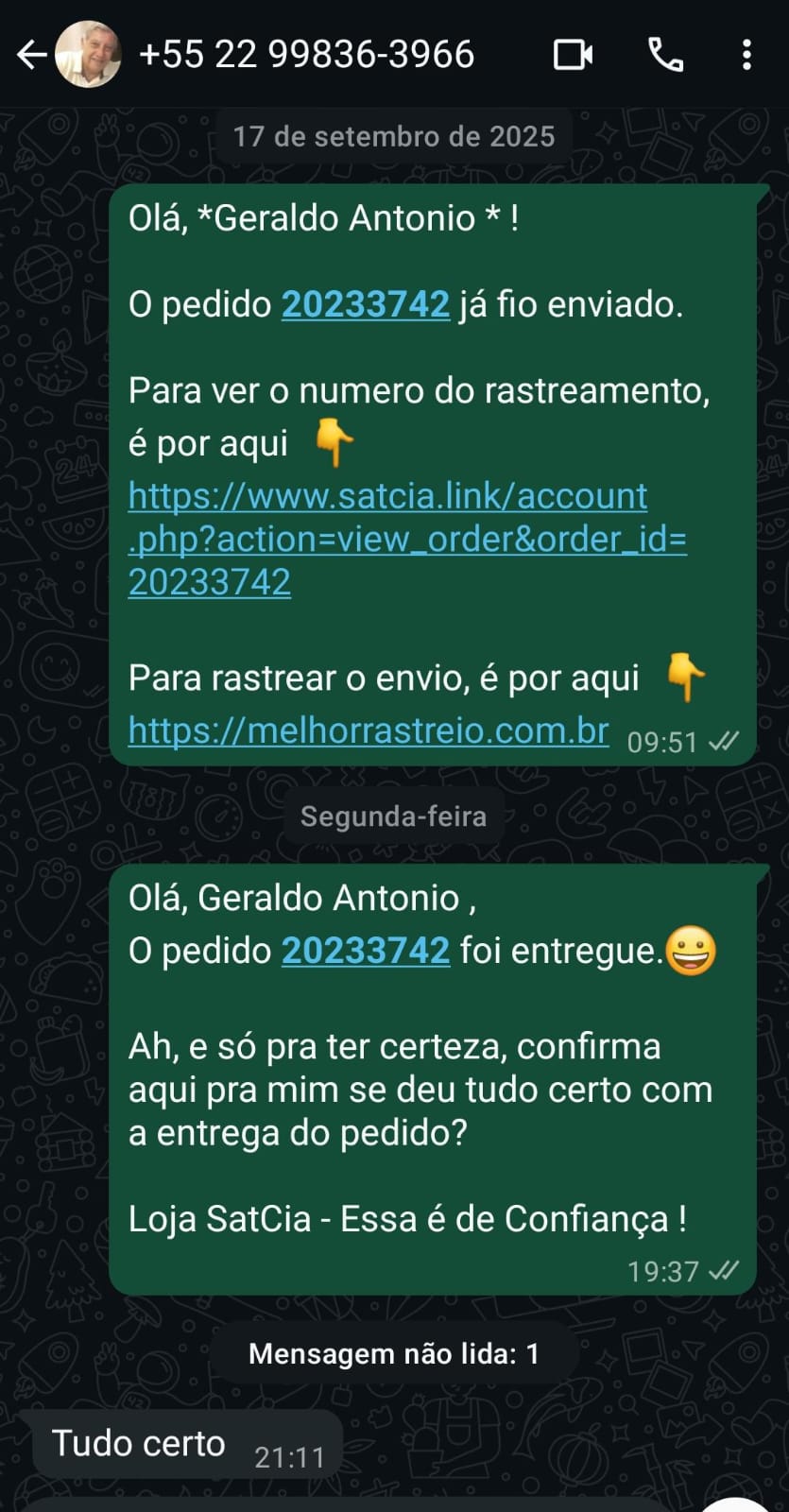789x1512 pixels.
Task: Open the more options menu
Action: 746,55
